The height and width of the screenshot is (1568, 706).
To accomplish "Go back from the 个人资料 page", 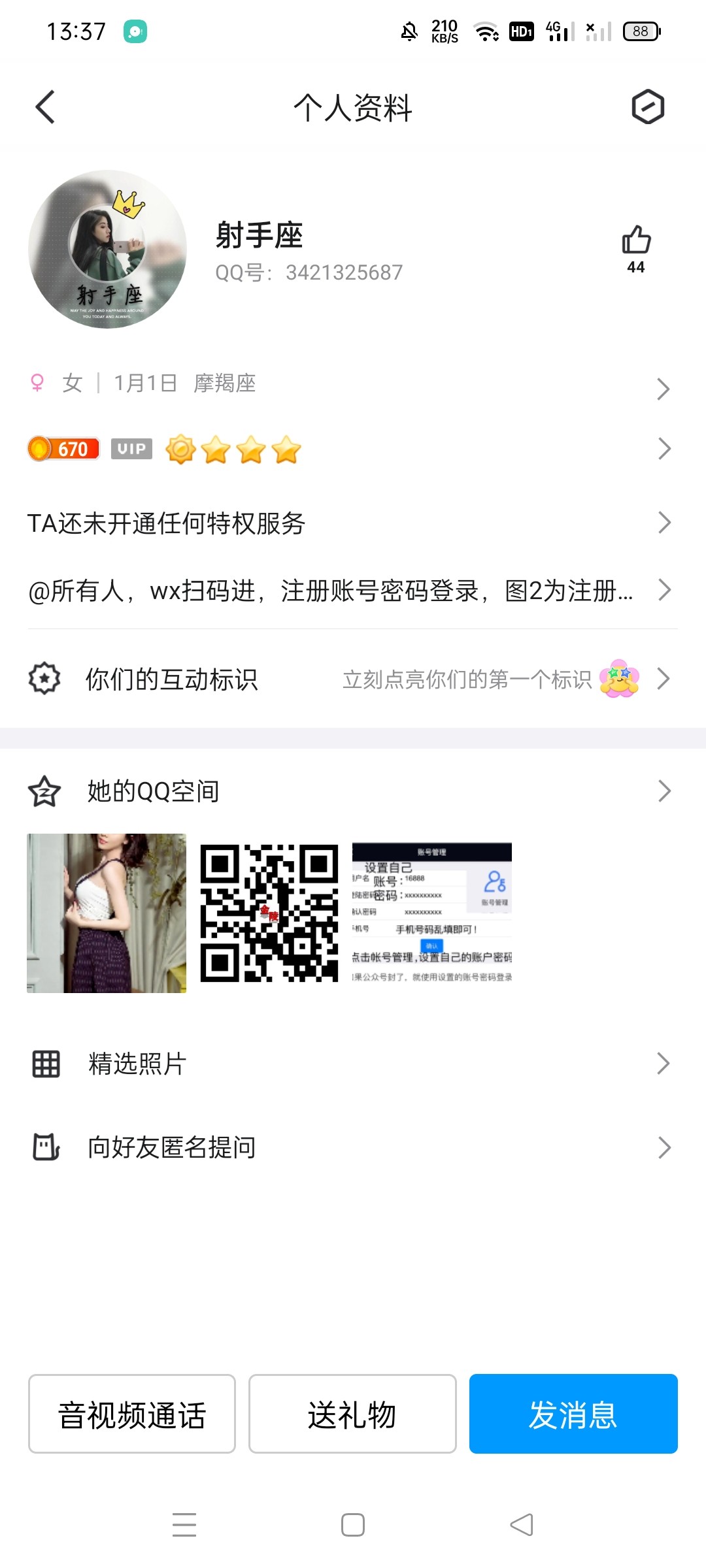I will click(44, 107).
